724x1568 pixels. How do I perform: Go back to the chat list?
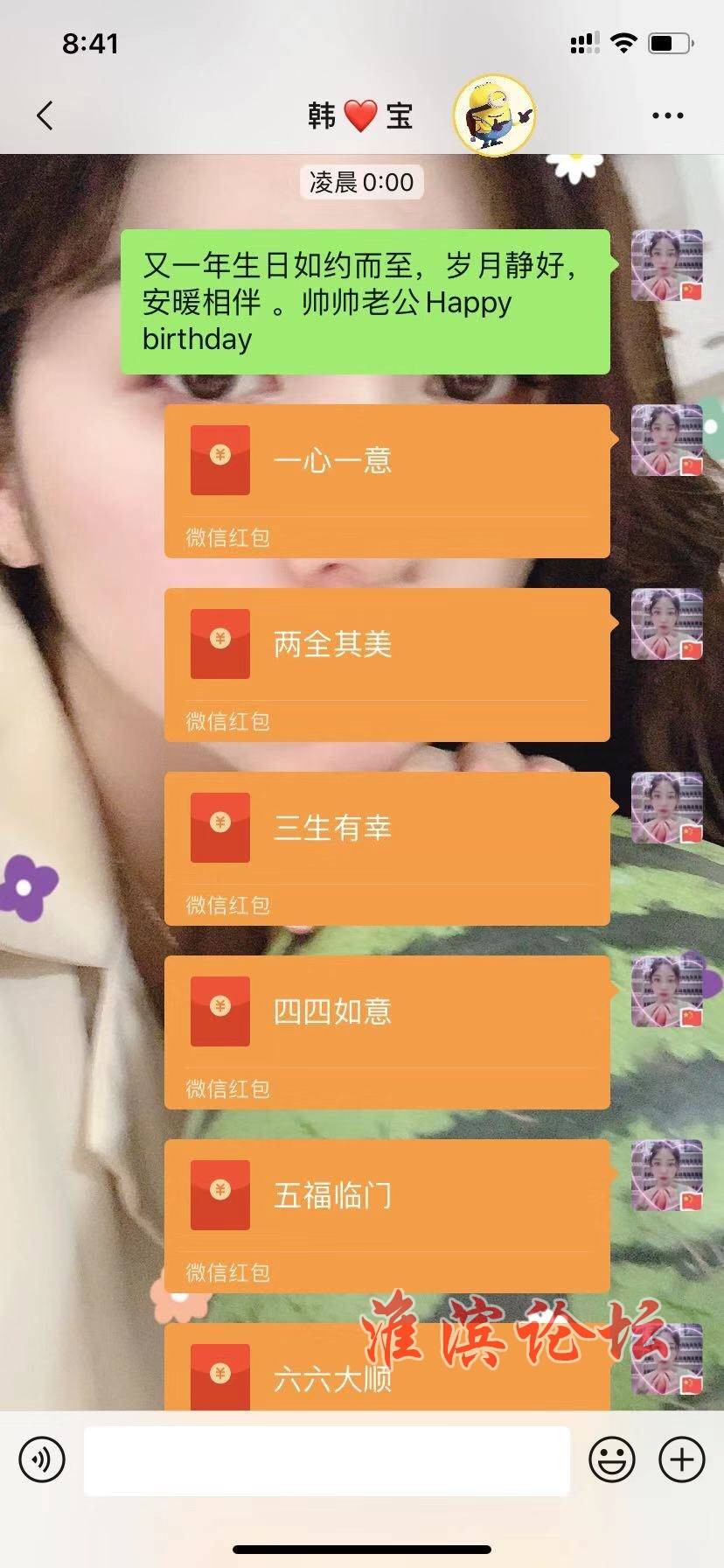tap(45, 115)
